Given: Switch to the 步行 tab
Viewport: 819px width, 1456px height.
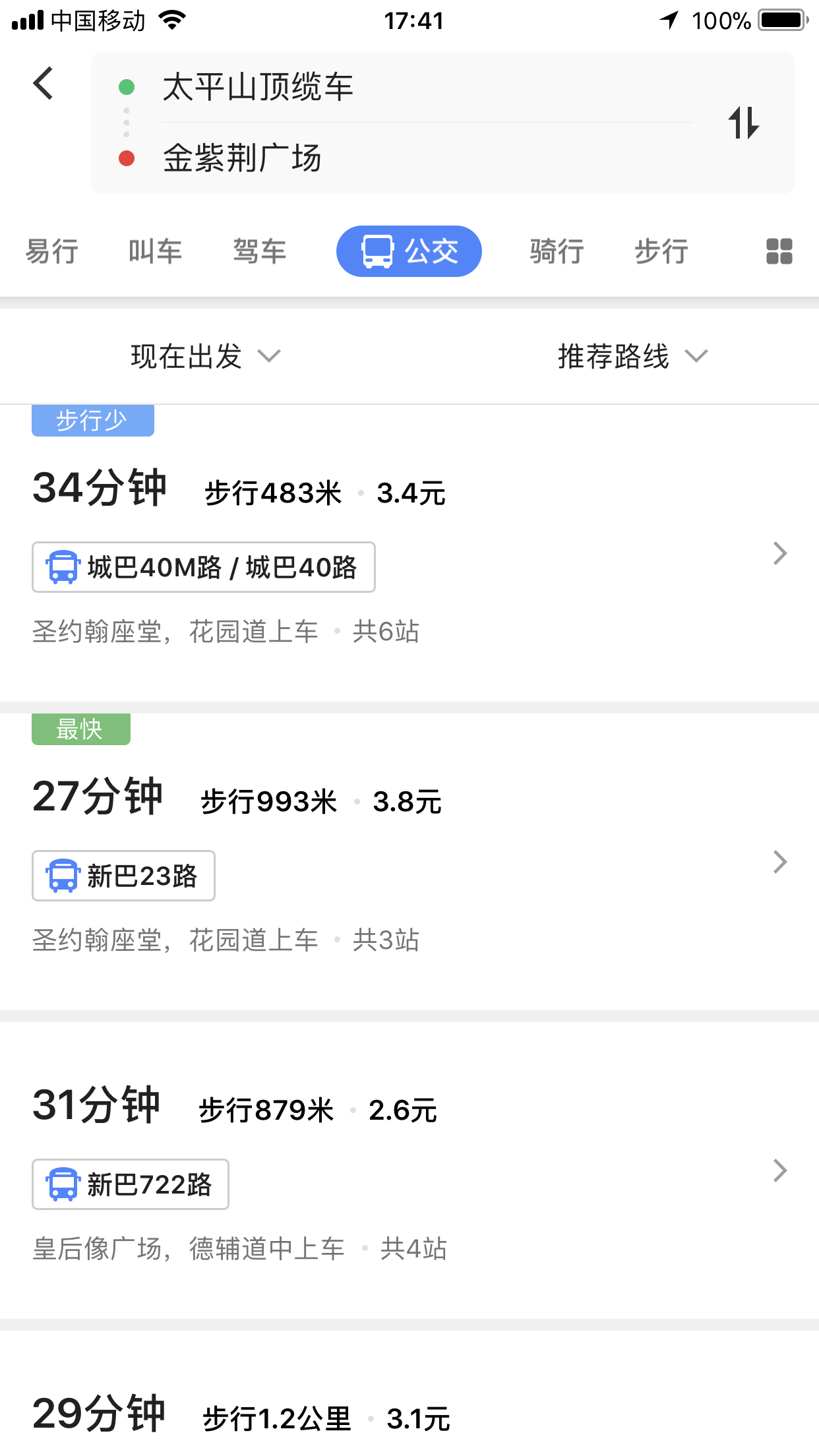Looking at the screenshot, I should click(x=661, y=251).
